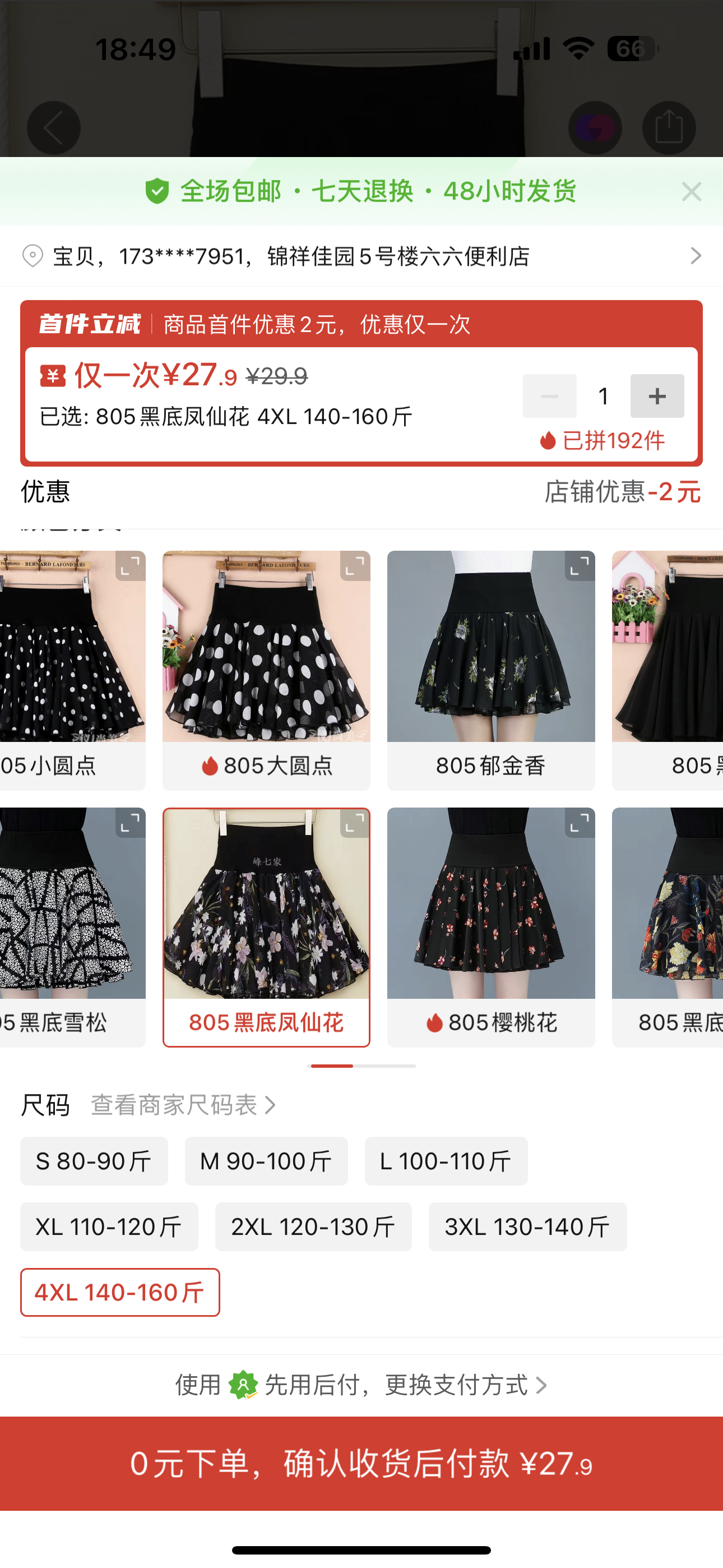This screenshot has height=1568, width=723.
Task: Choose the 805樱桃花 style
Action: (x=490, y=925)
